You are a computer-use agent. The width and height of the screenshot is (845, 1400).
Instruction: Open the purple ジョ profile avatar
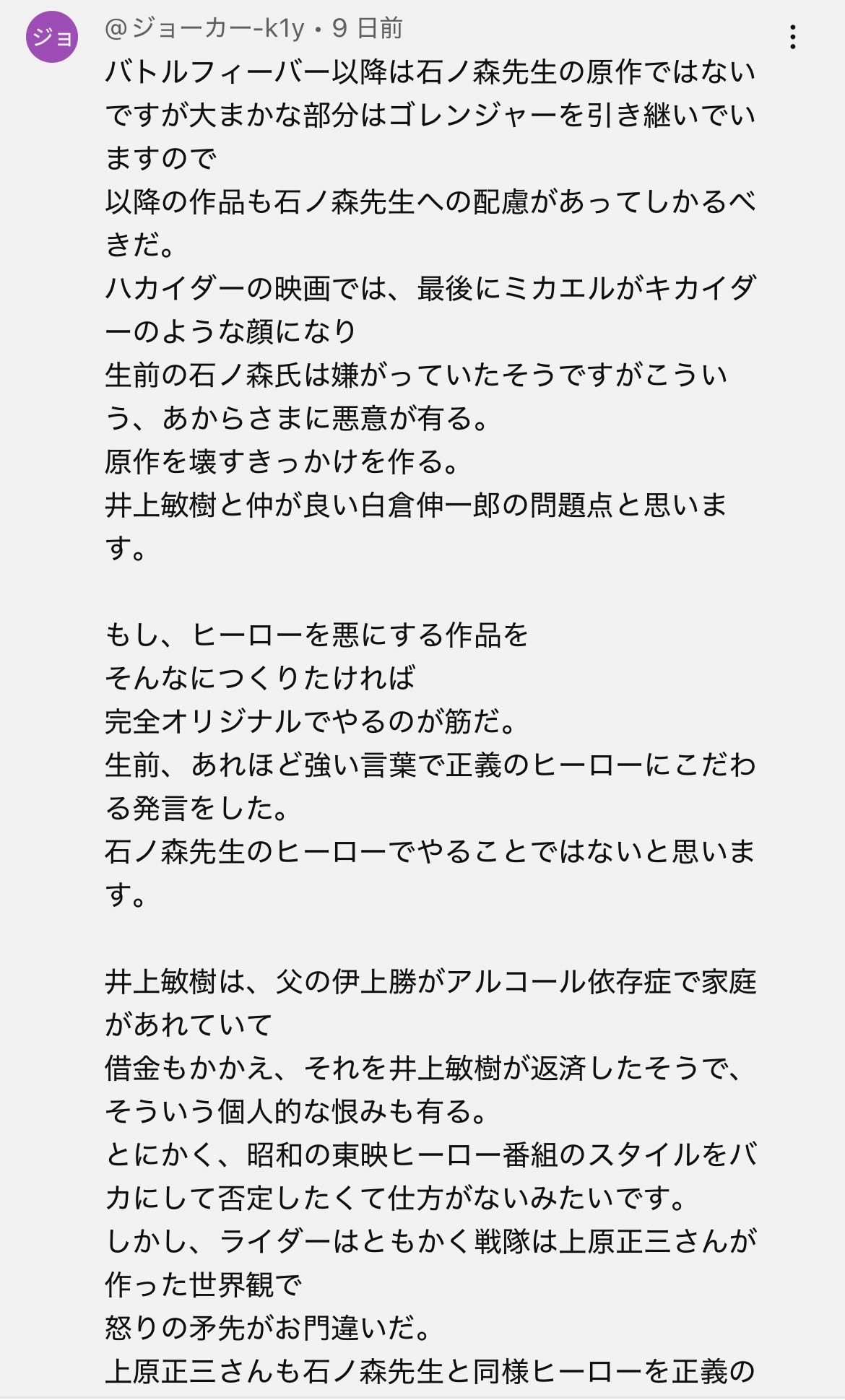coord(52,37)
